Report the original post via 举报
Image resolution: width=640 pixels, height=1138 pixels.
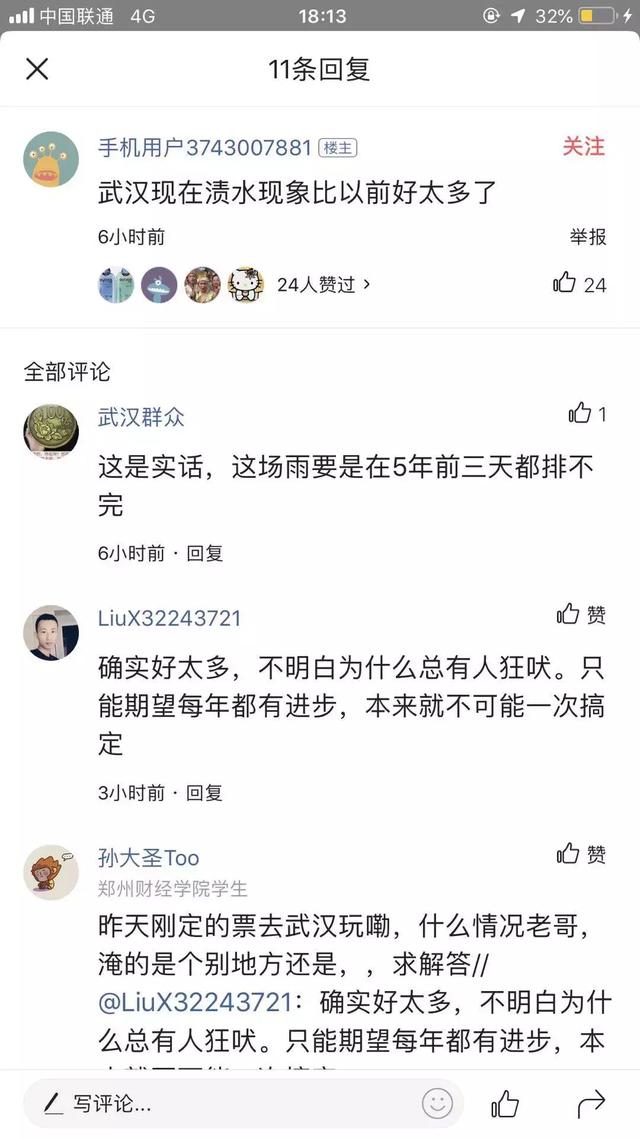point(588,237)
